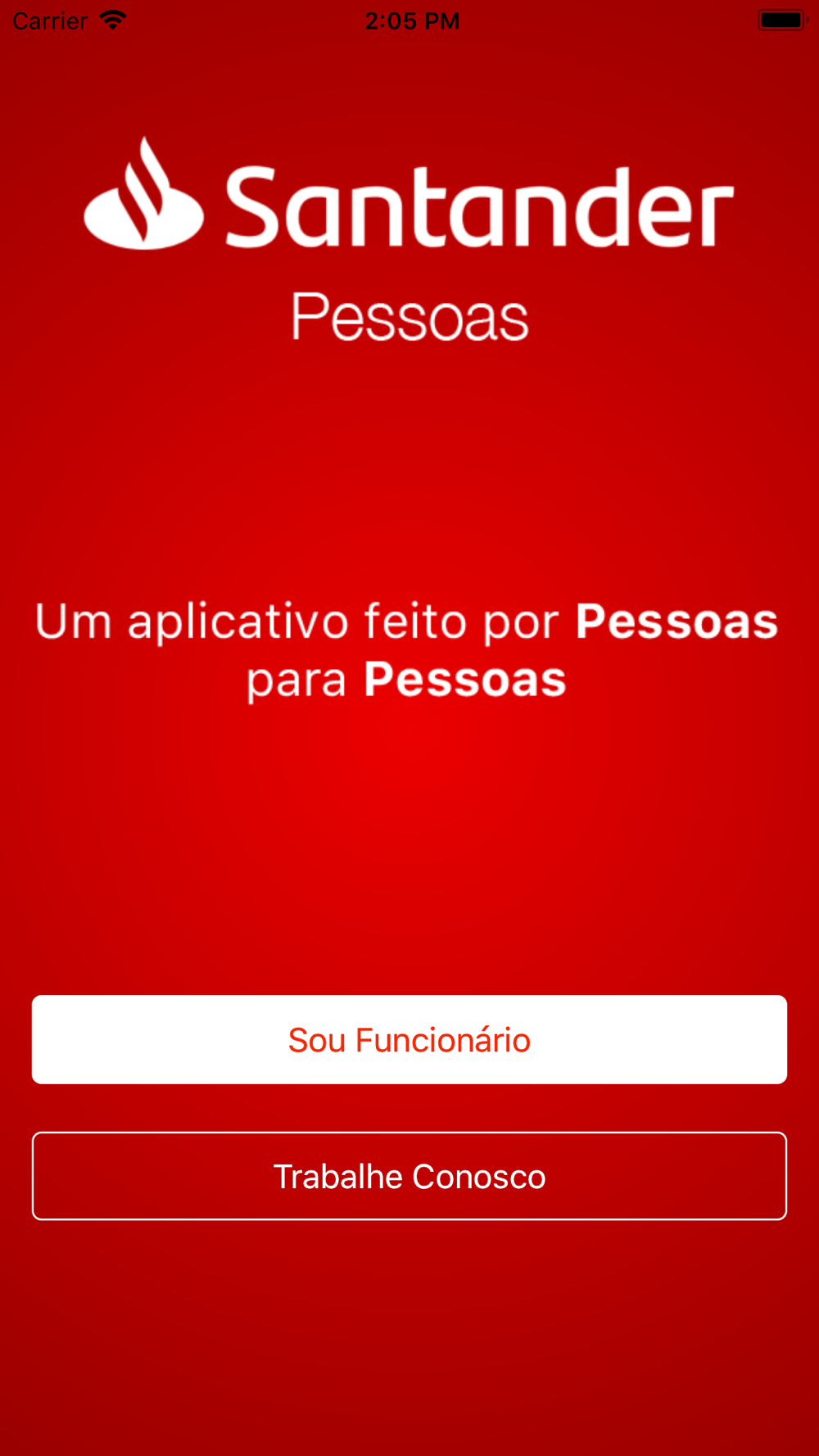The image size is (819, 1456).
Task: Select Trabalhe Conosco
Action: tap(409, 1176)
